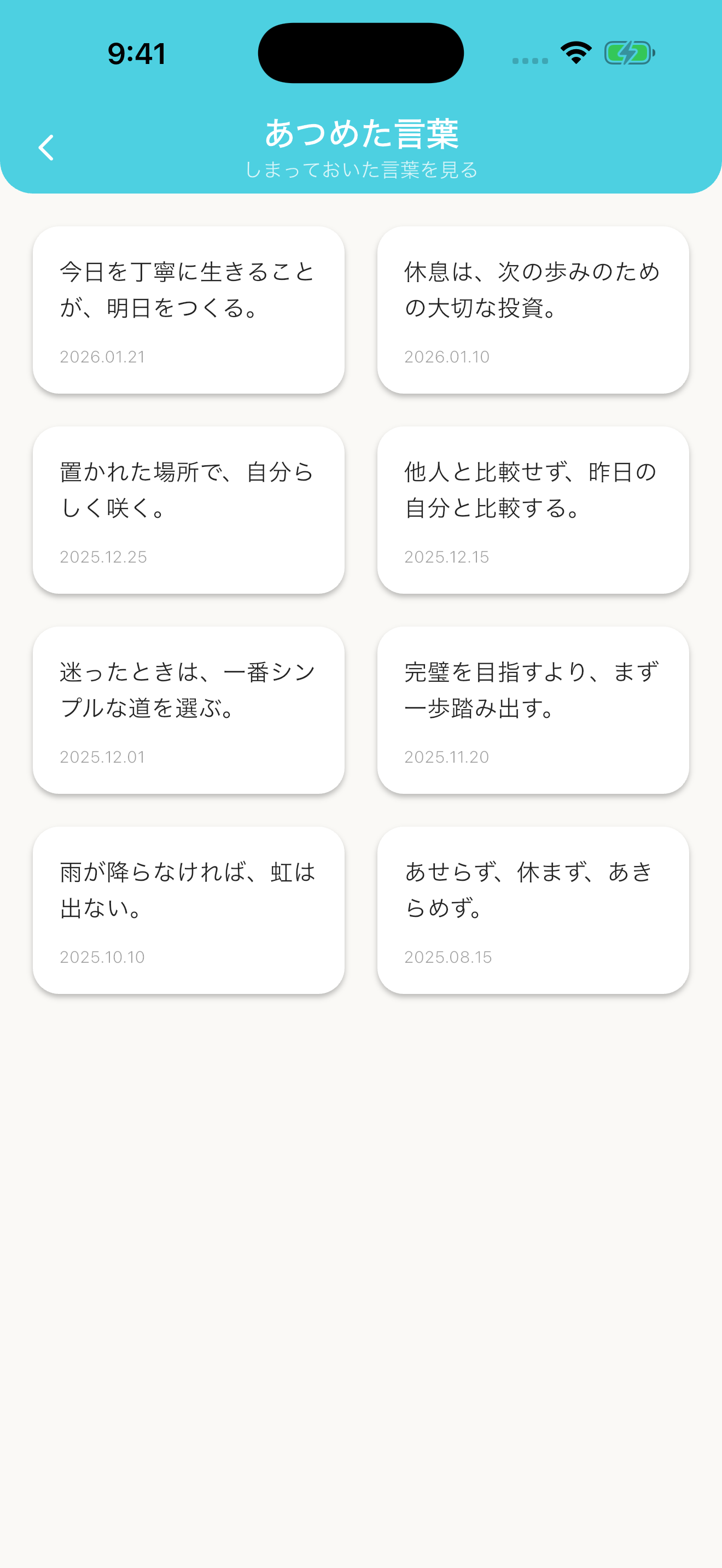
Task: Tap the back chevron in the header
Action: click(x=45, y=147)
